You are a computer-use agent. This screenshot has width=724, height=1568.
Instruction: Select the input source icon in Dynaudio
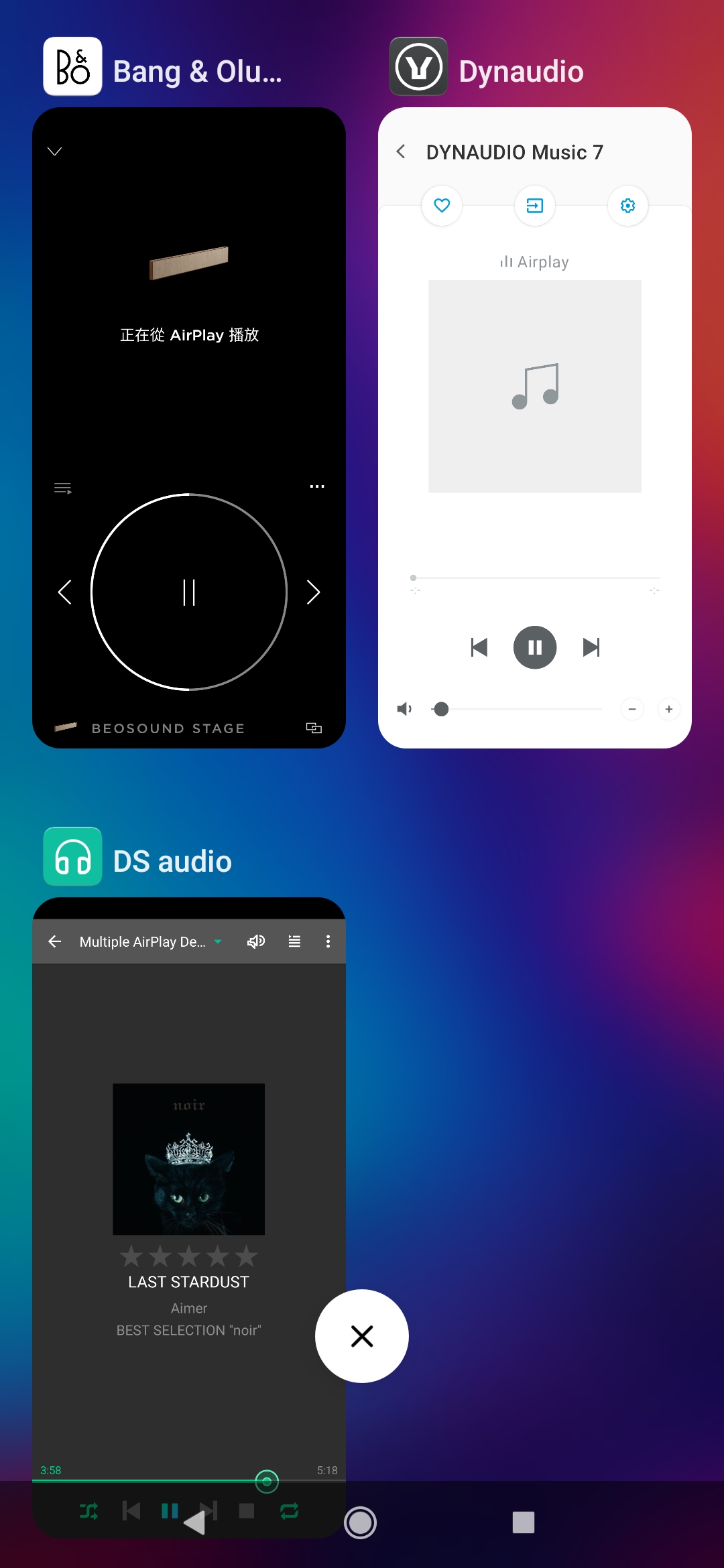[534, 206]
